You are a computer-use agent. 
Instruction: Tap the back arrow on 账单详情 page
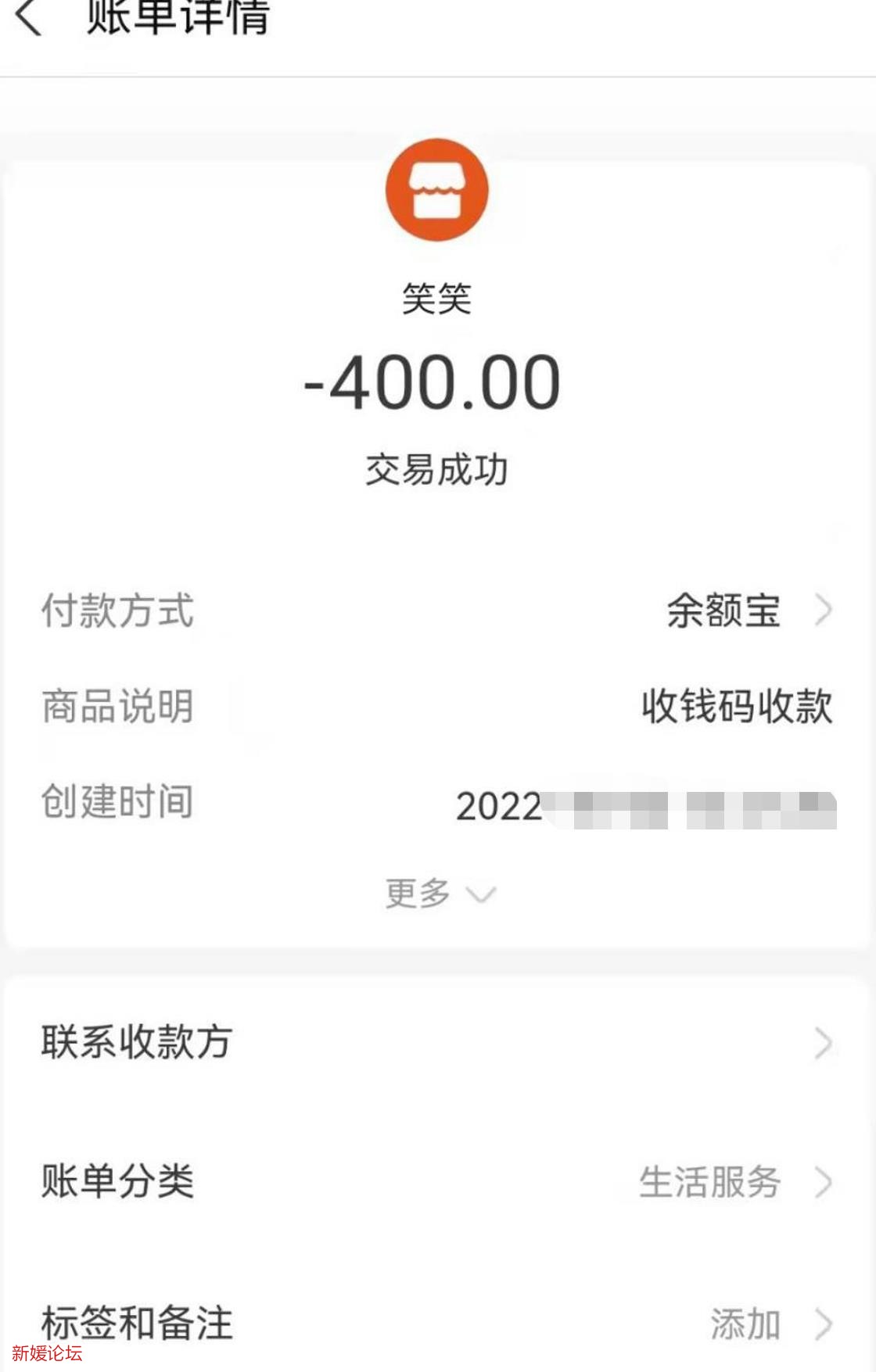(x=28, y=17)
